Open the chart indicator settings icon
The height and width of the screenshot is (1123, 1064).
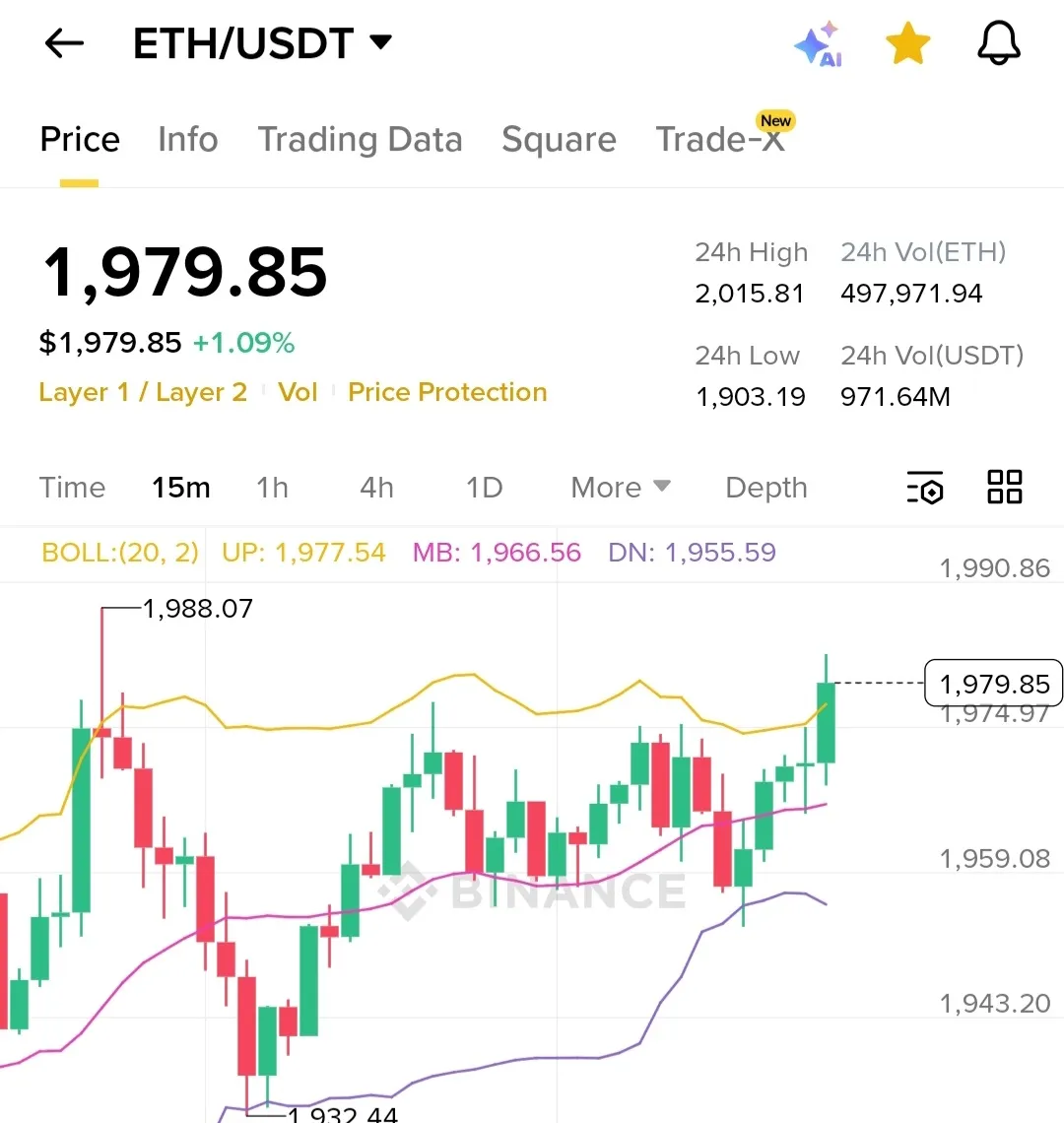pyautogui.click(x=924, y=488)
